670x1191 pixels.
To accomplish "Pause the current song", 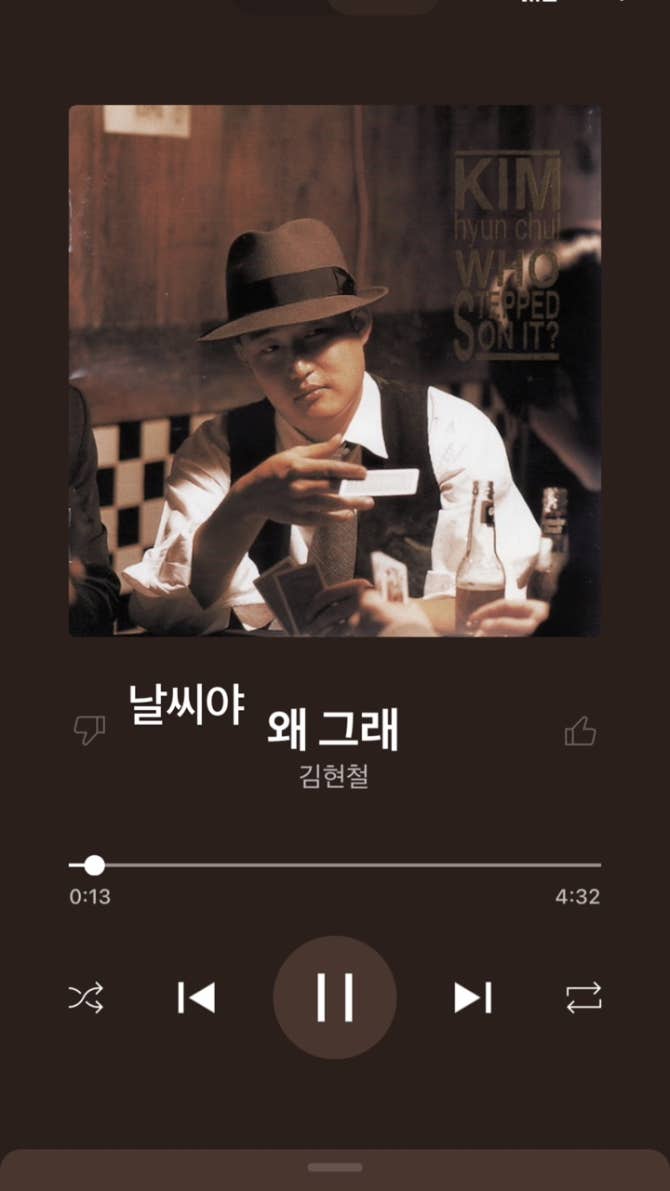I will [334, 997].
